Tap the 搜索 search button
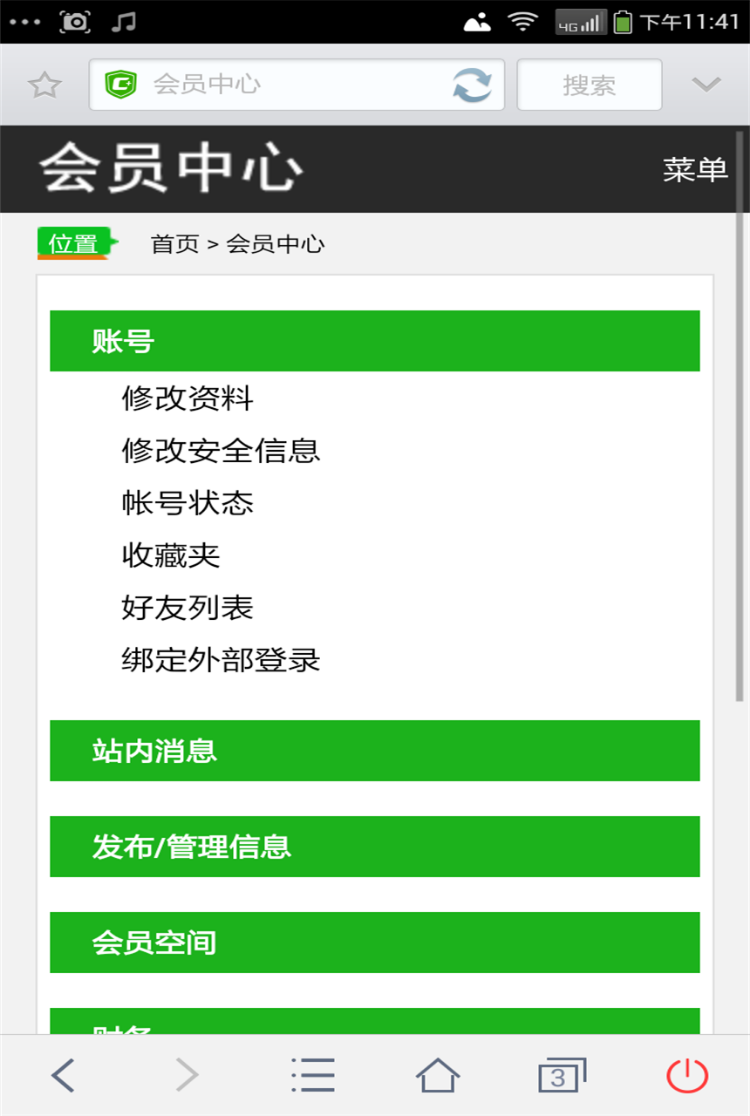Viewport: 750px width, 1116px height. click(588, 84)
